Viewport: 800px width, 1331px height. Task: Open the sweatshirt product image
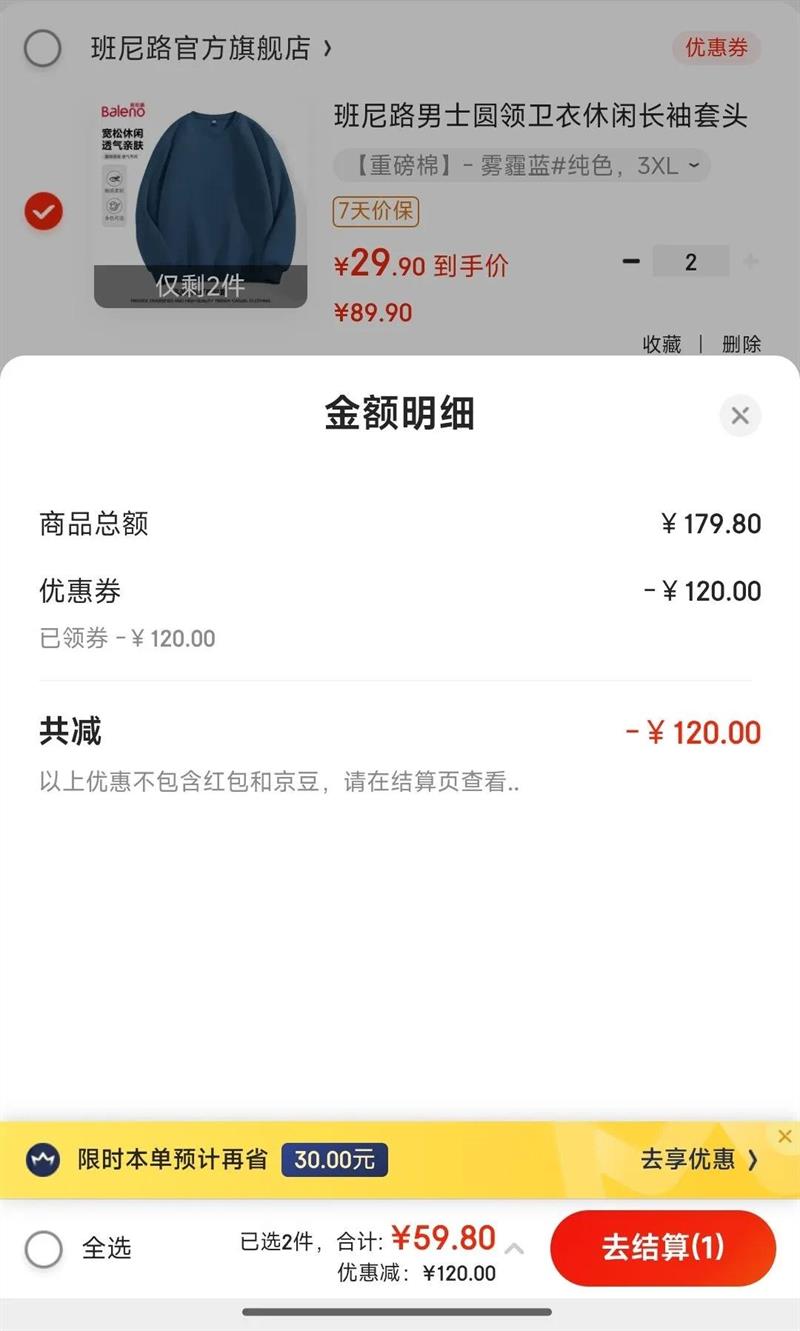point(200,200)
